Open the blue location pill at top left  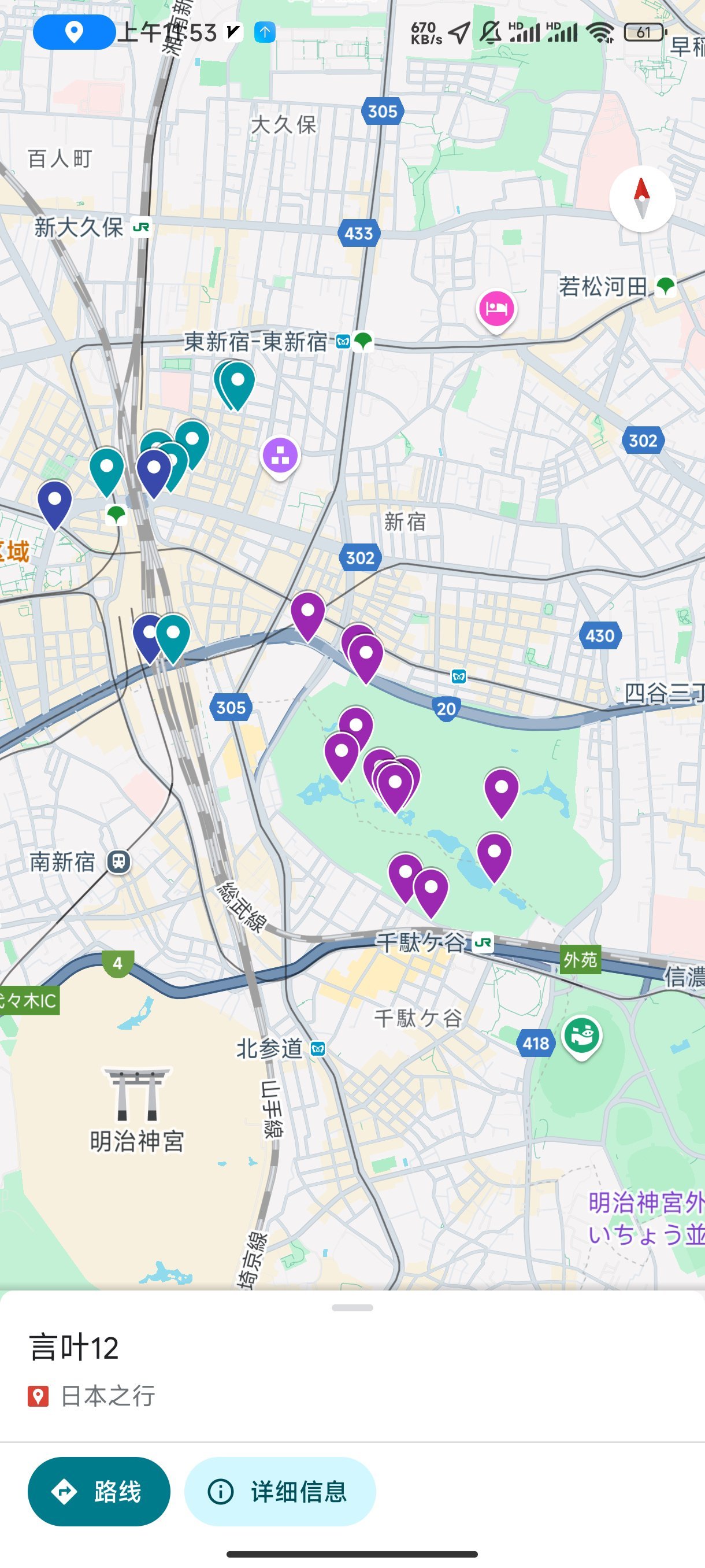click(74, 32)
